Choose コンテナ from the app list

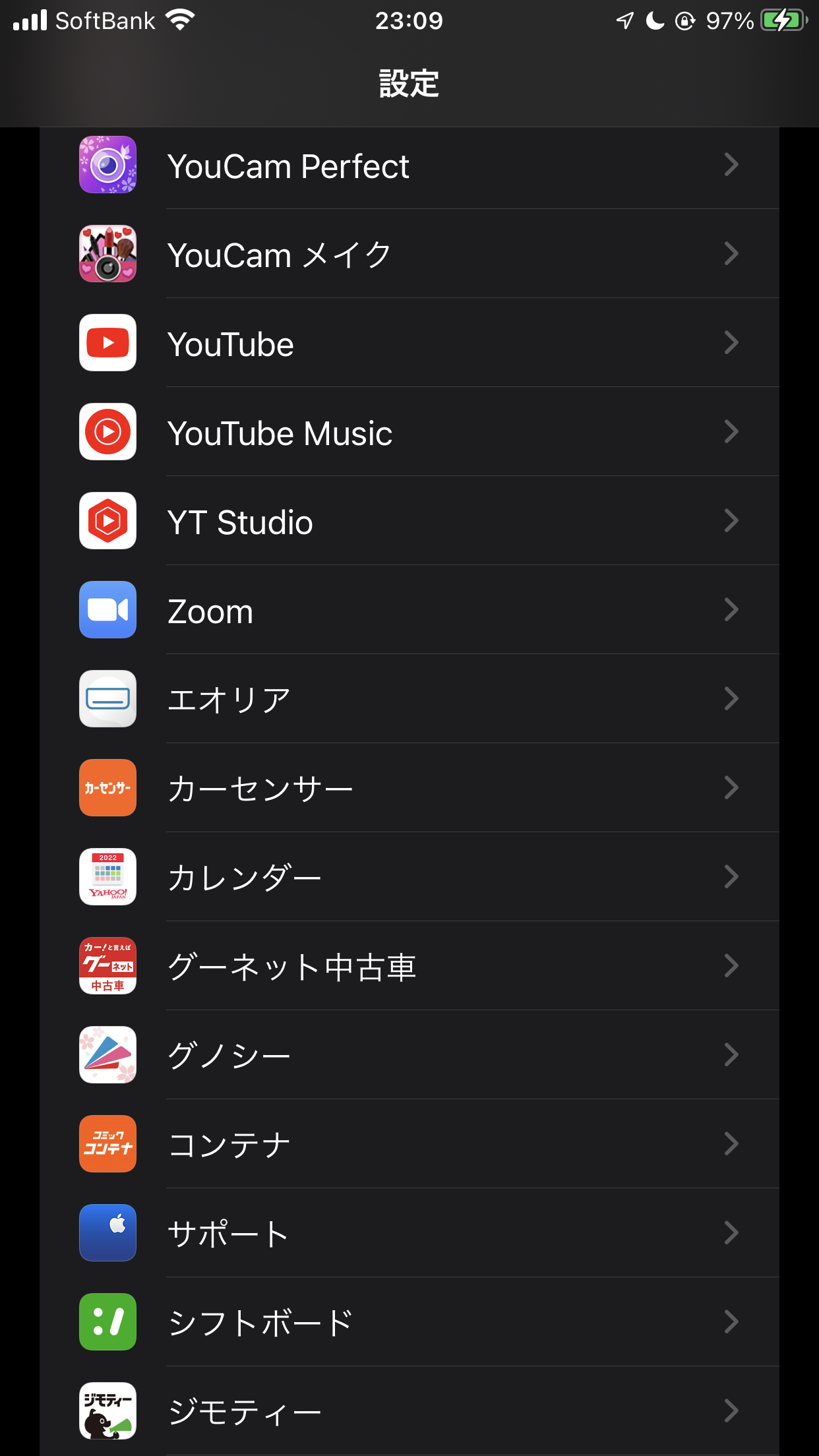[409, 1145]
